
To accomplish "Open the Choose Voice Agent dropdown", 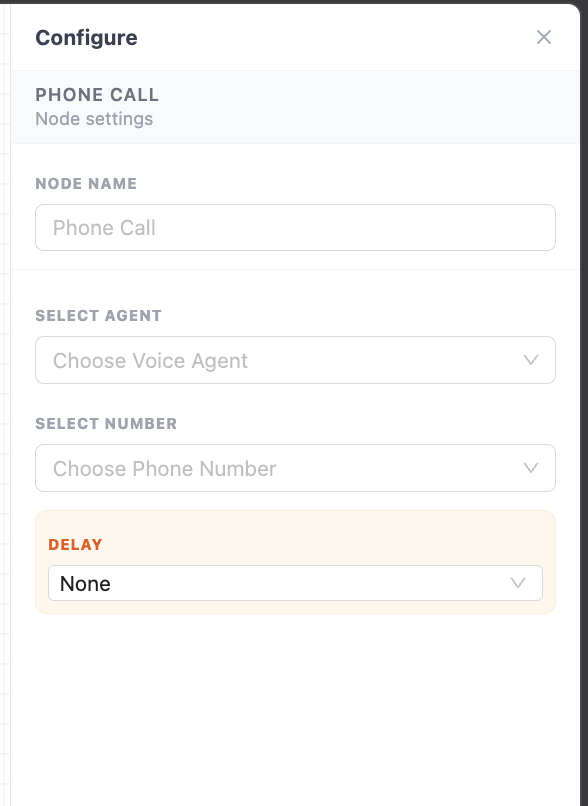I will [295, 360].
